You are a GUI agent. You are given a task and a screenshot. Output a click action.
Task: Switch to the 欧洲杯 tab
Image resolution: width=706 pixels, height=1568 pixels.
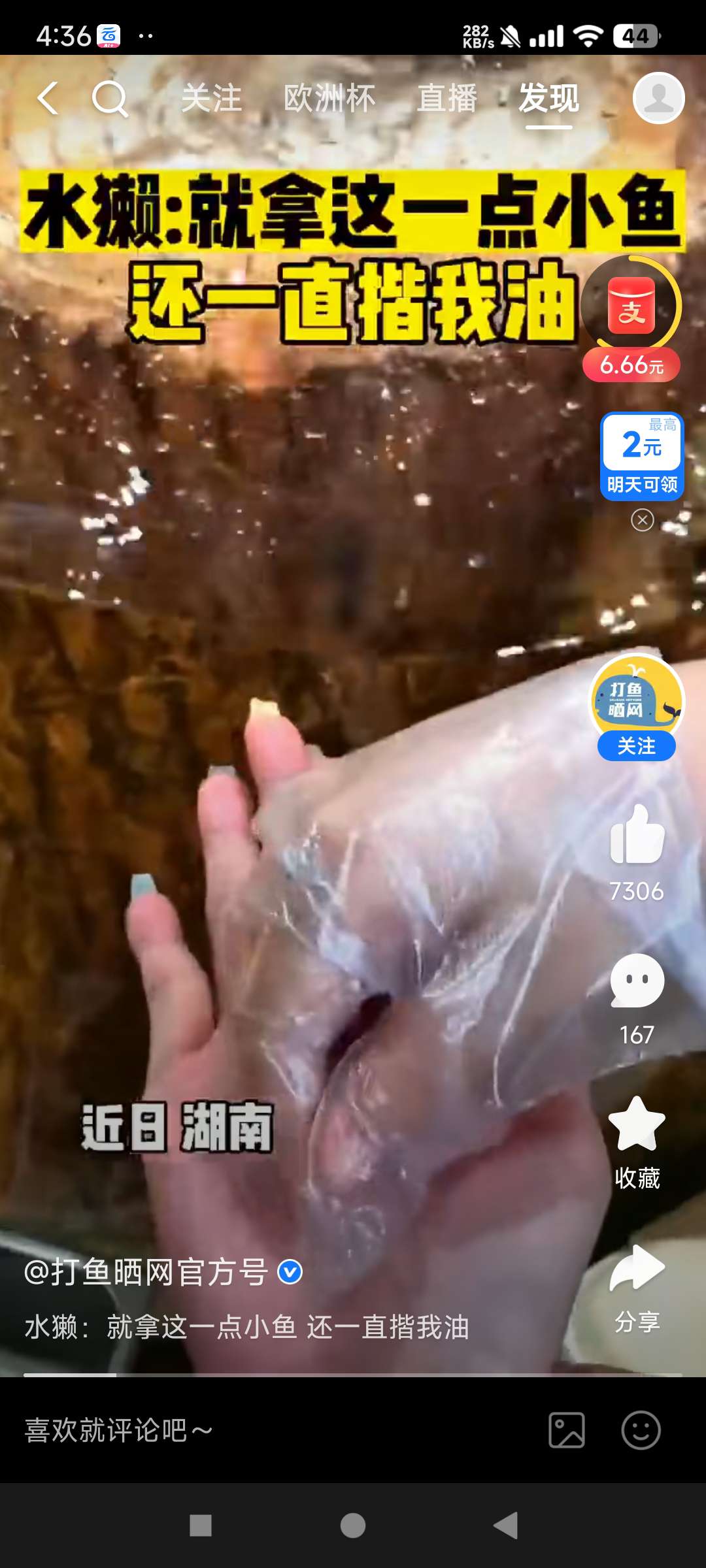click(x=329, y=99)
